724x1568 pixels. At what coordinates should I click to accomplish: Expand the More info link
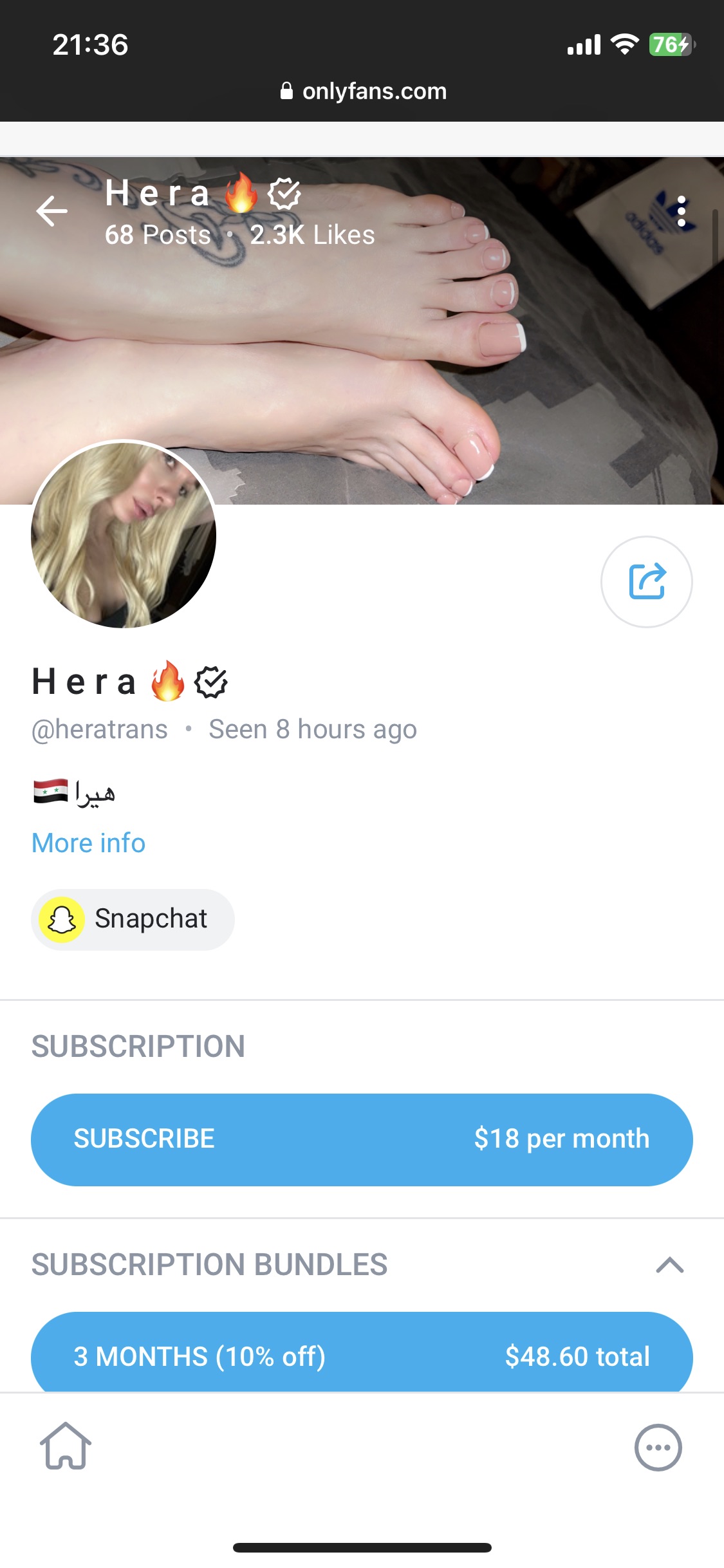[x=89, y=843]
